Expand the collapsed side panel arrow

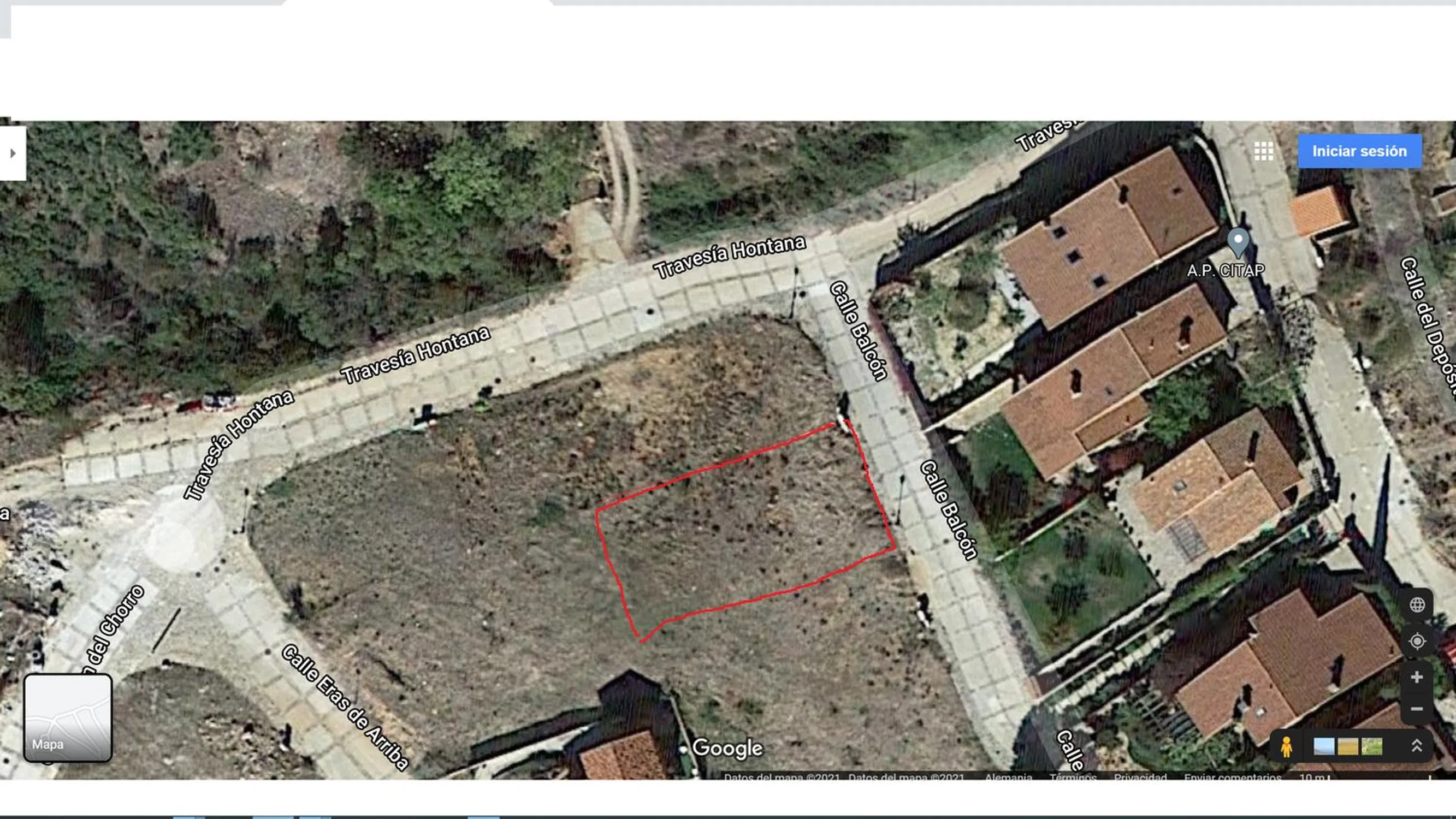coord(13,153)
